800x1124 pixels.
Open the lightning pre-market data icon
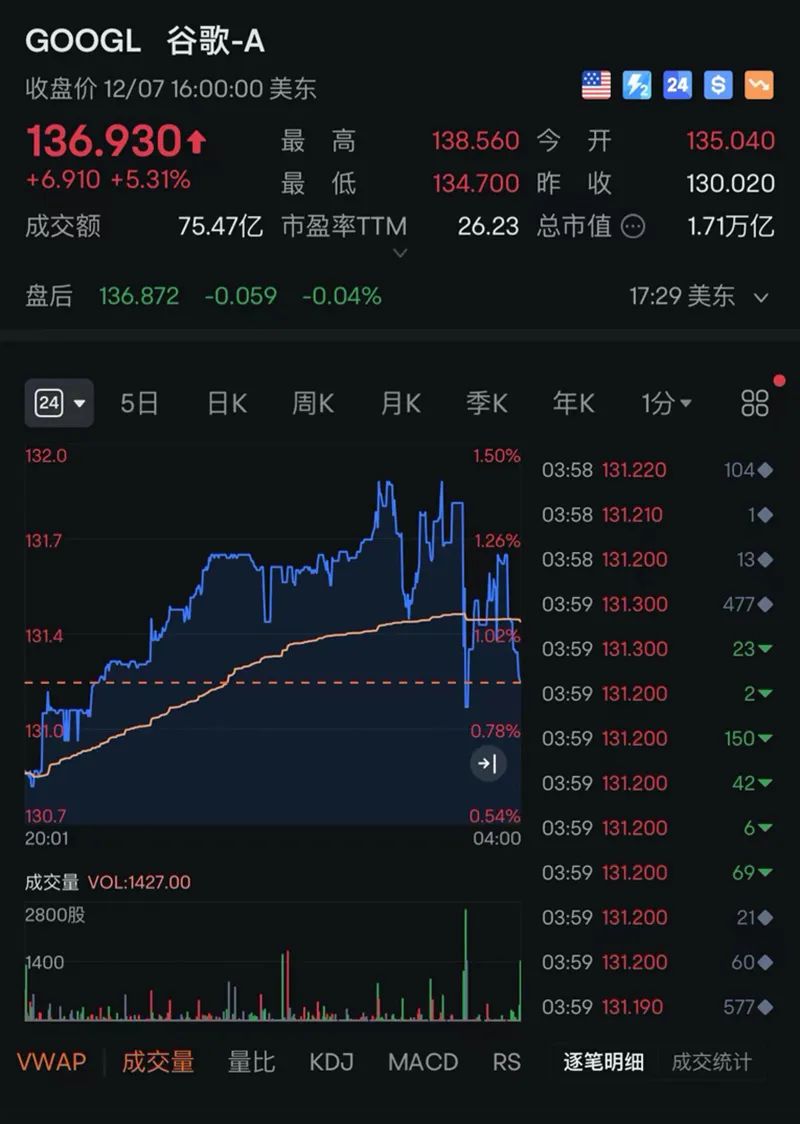tap(635, 86)
